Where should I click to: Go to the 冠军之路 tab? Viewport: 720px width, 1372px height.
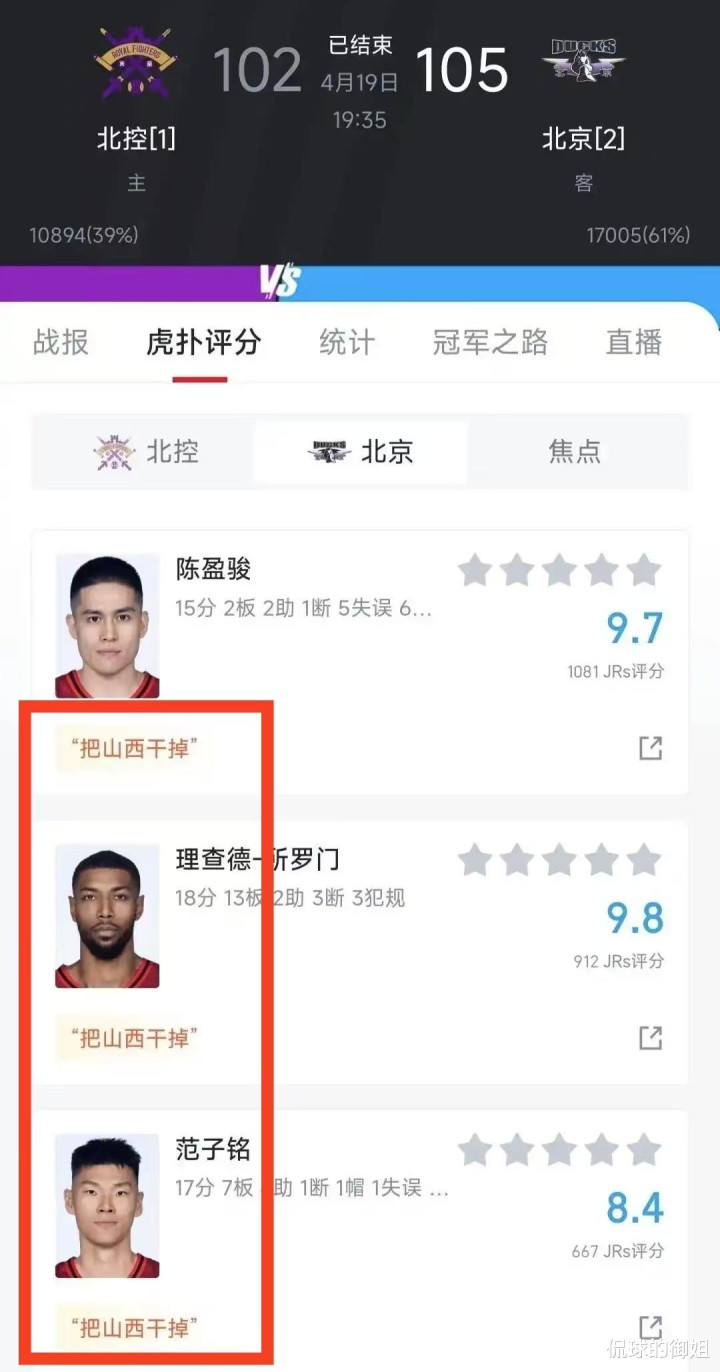[490, 342]
